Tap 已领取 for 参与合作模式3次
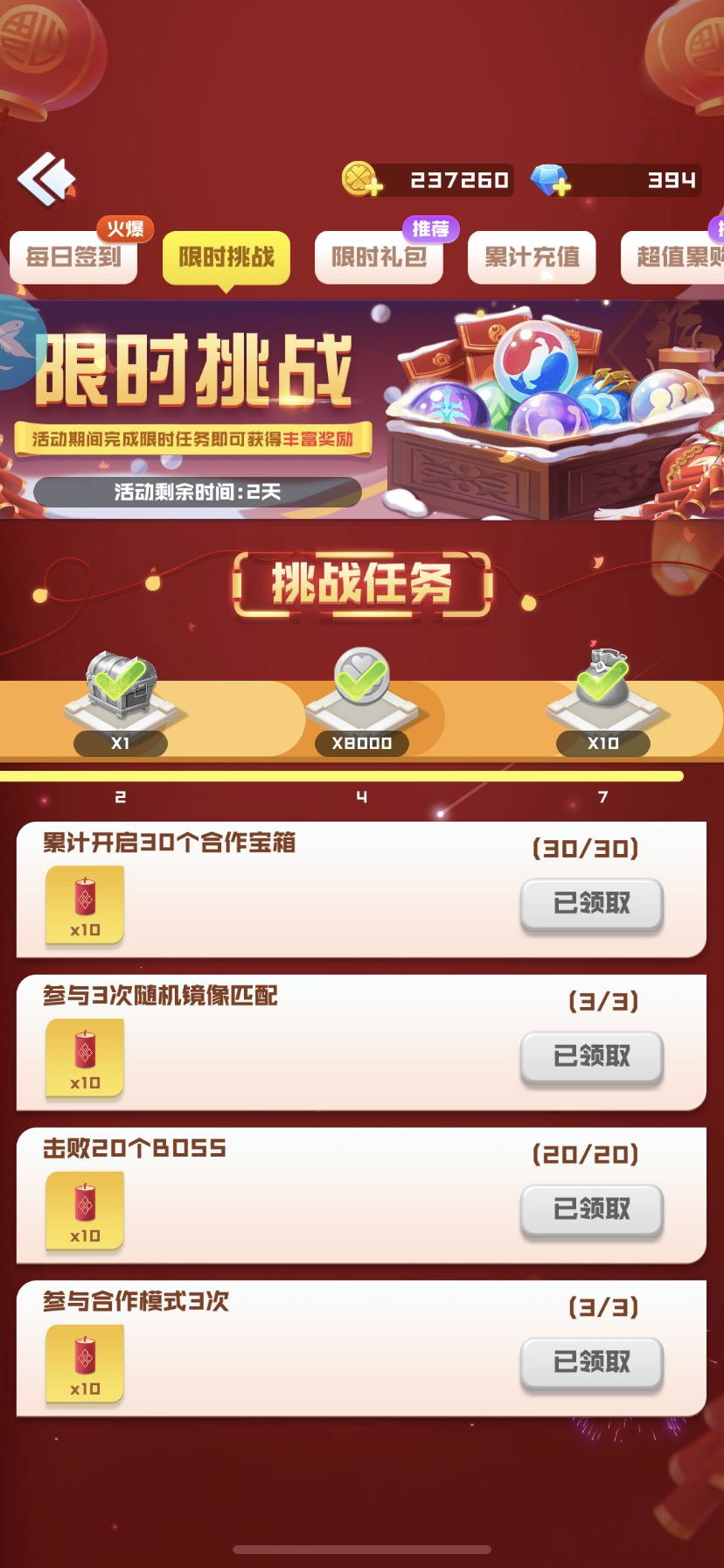This screenshot has width=724, height=1568. coord(592,1362)
